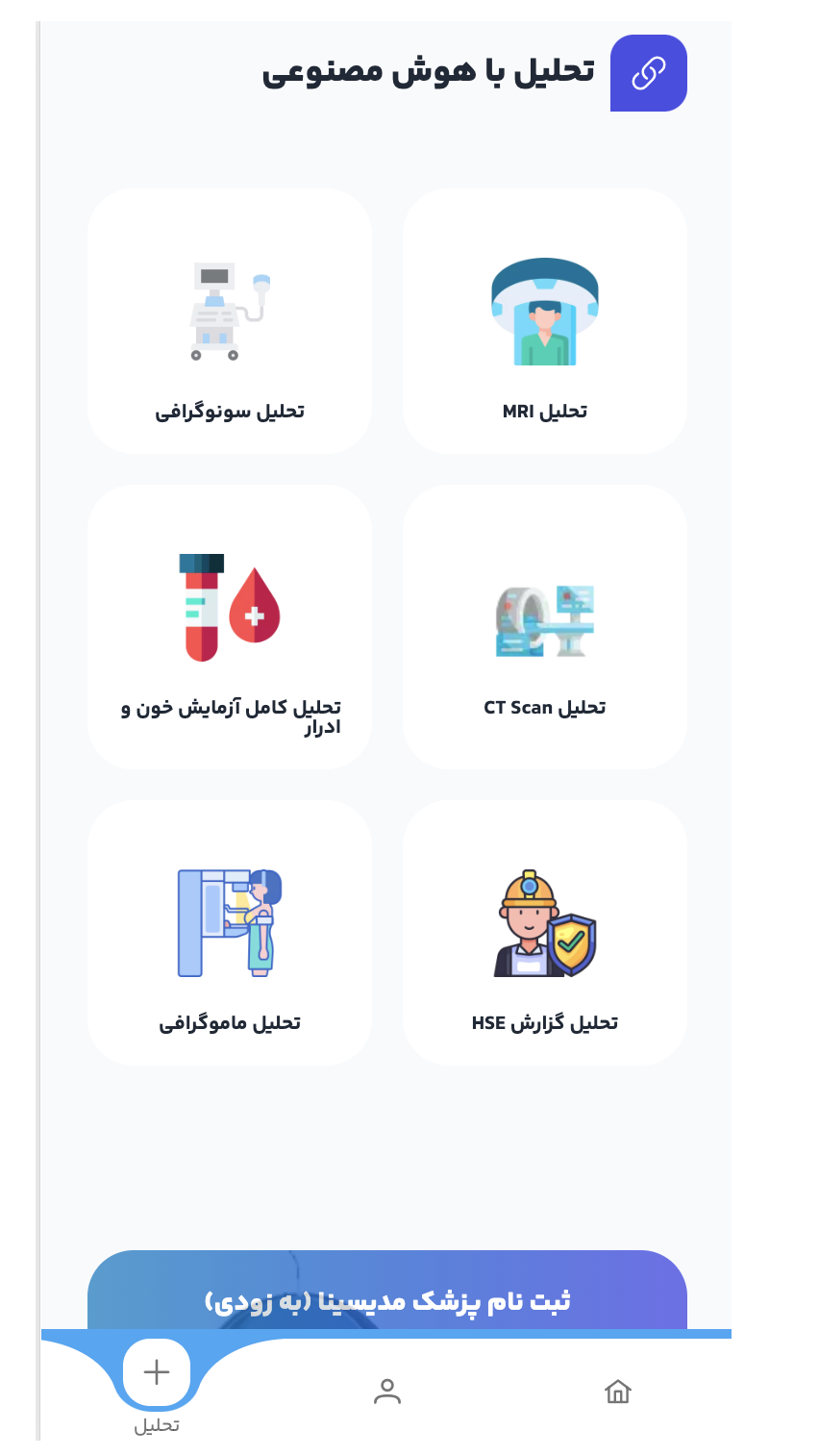Open the sonography analysis card

[x=230, y=321]
